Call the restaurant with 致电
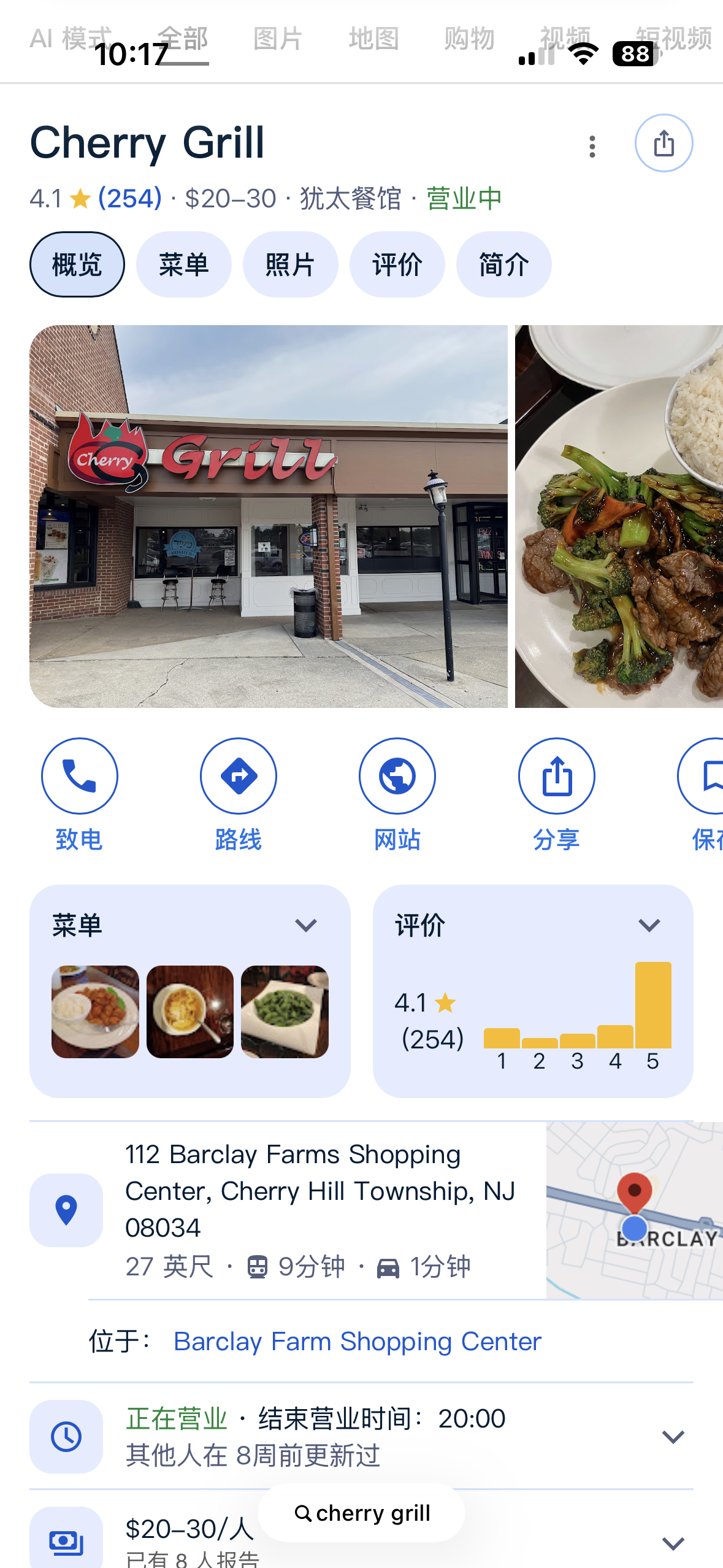Image resolution: width=723 pixels, height=1568 pixels. [80, 776]
